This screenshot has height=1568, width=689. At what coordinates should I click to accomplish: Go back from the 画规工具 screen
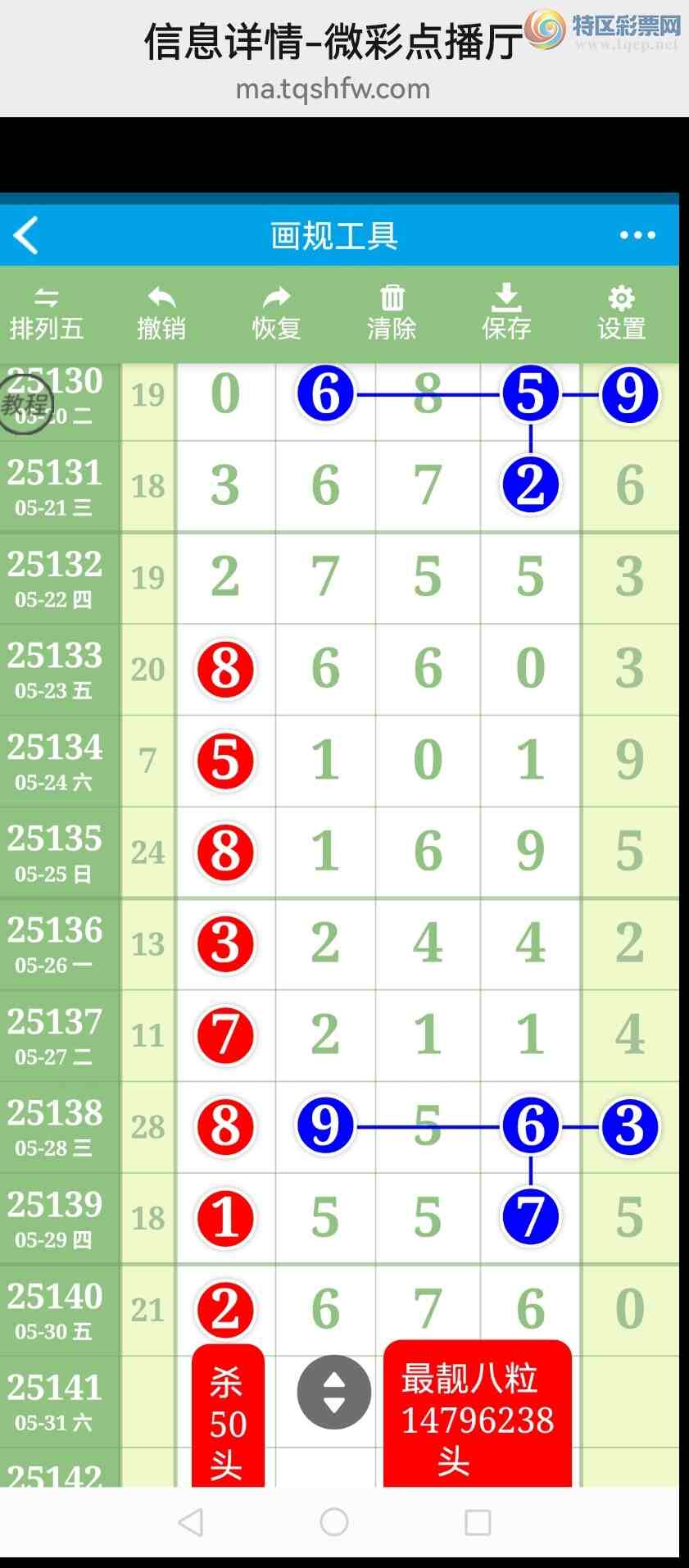pos(26,235)
